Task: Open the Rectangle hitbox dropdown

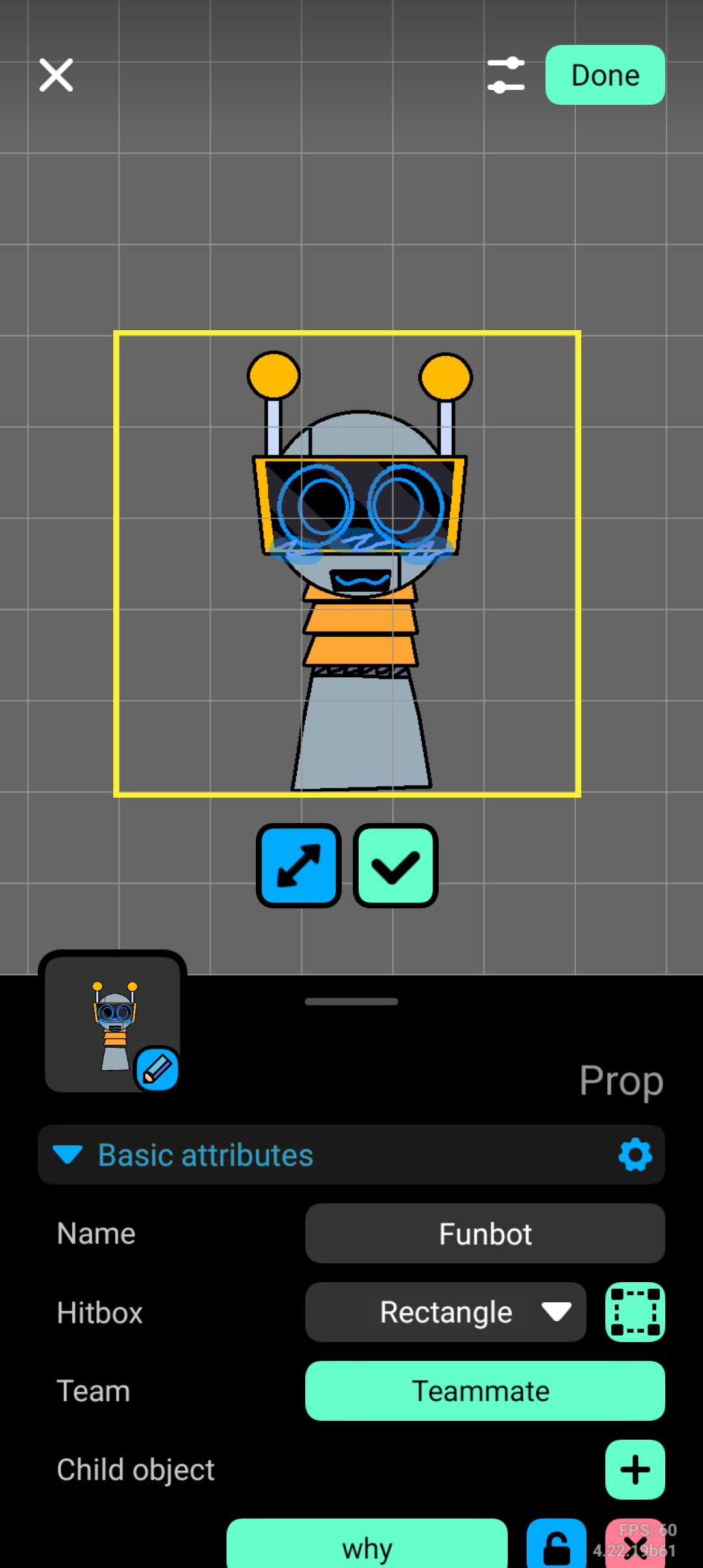Action: click(x=446, y=1312)
